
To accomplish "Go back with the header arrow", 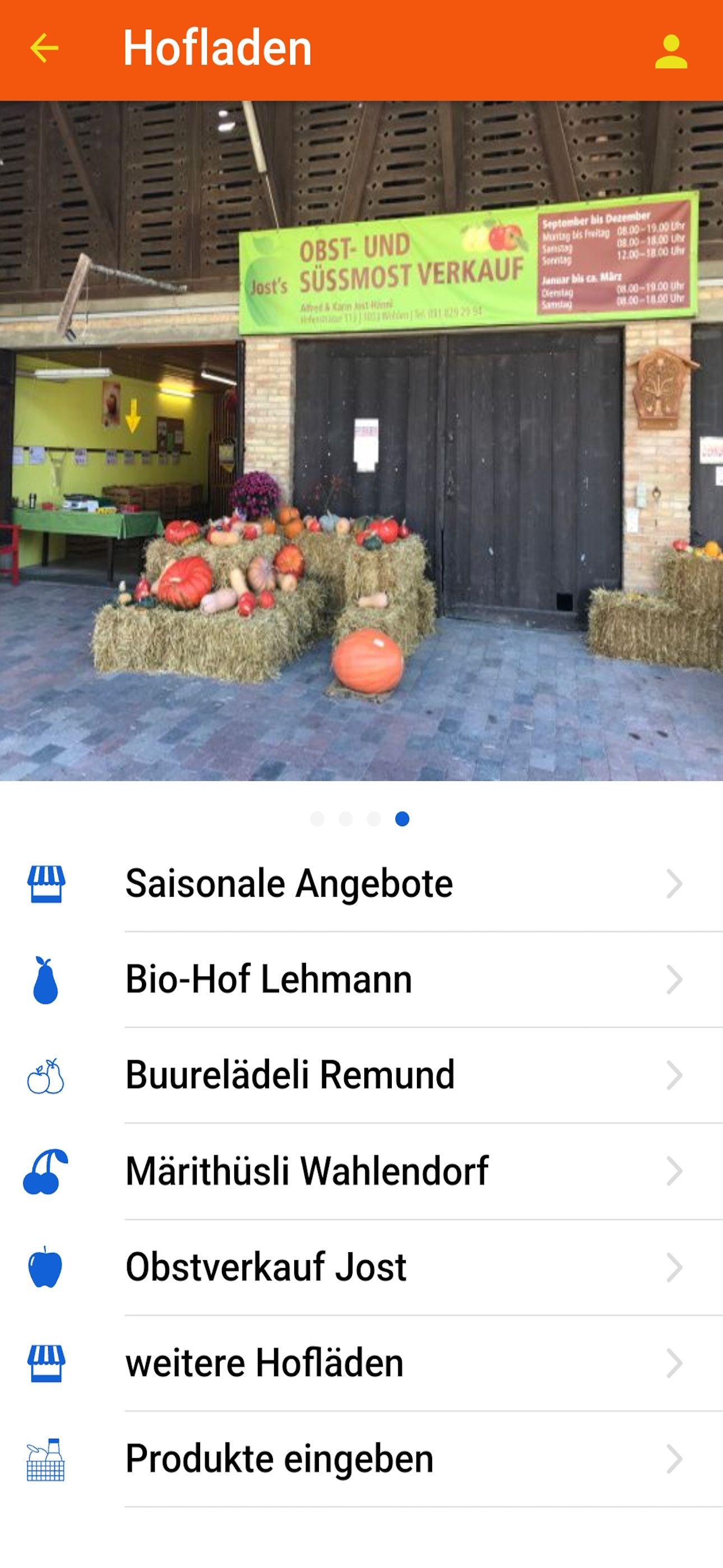I will coord(44,49).
